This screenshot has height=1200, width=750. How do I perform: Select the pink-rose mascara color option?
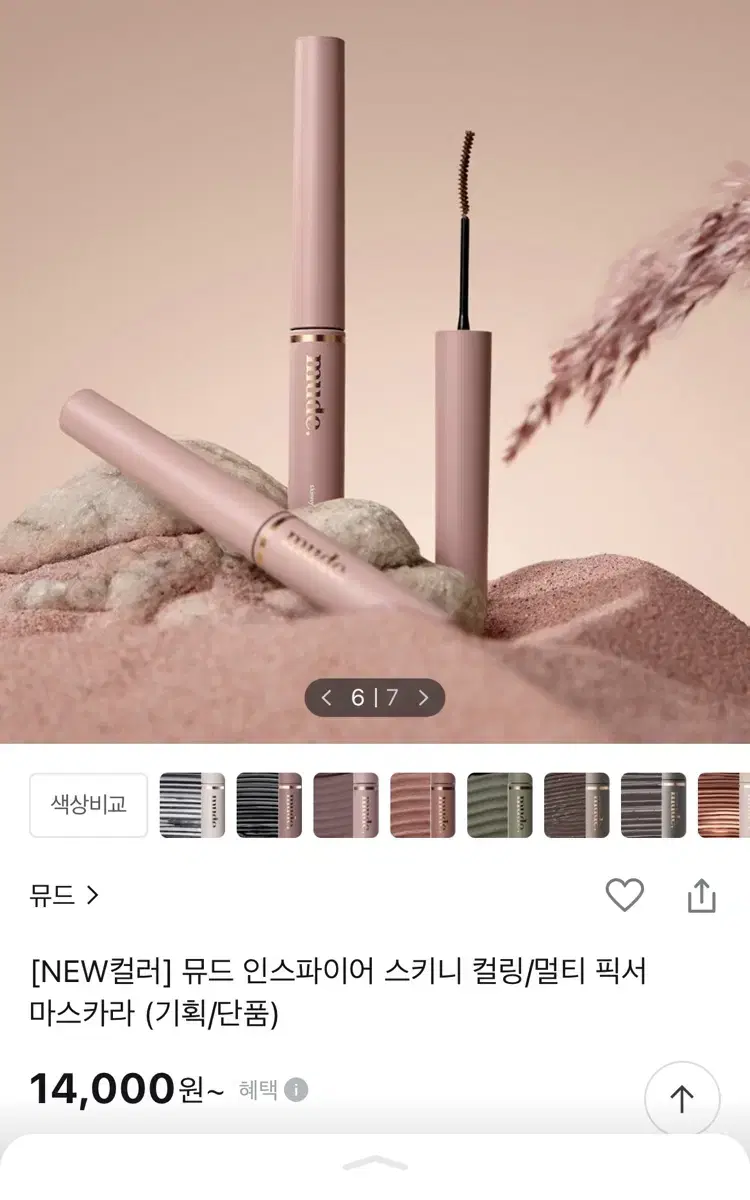422,805
